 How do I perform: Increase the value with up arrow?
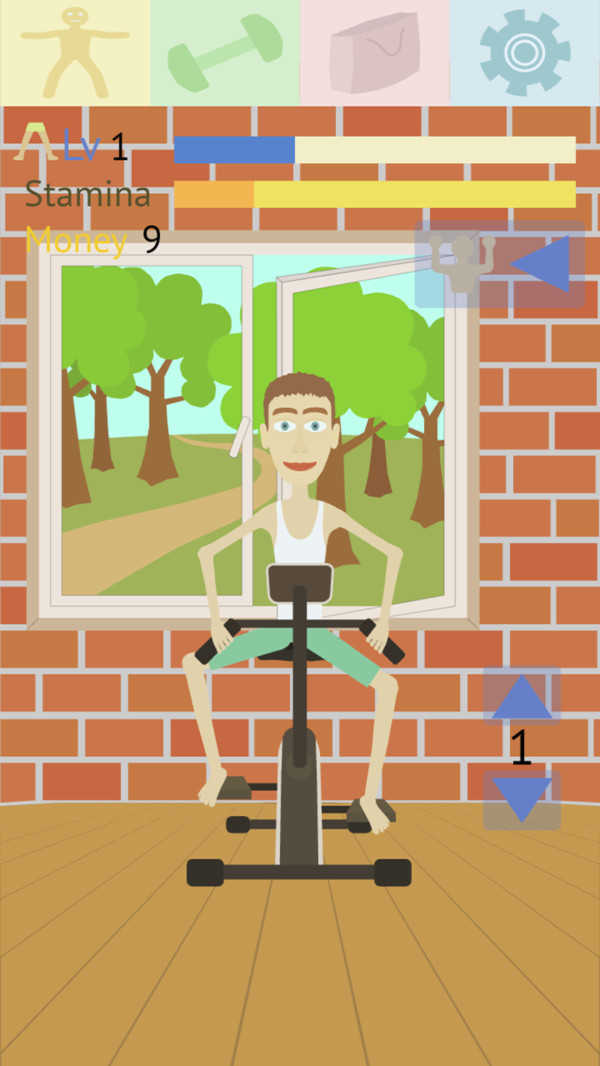pos(522,696)
